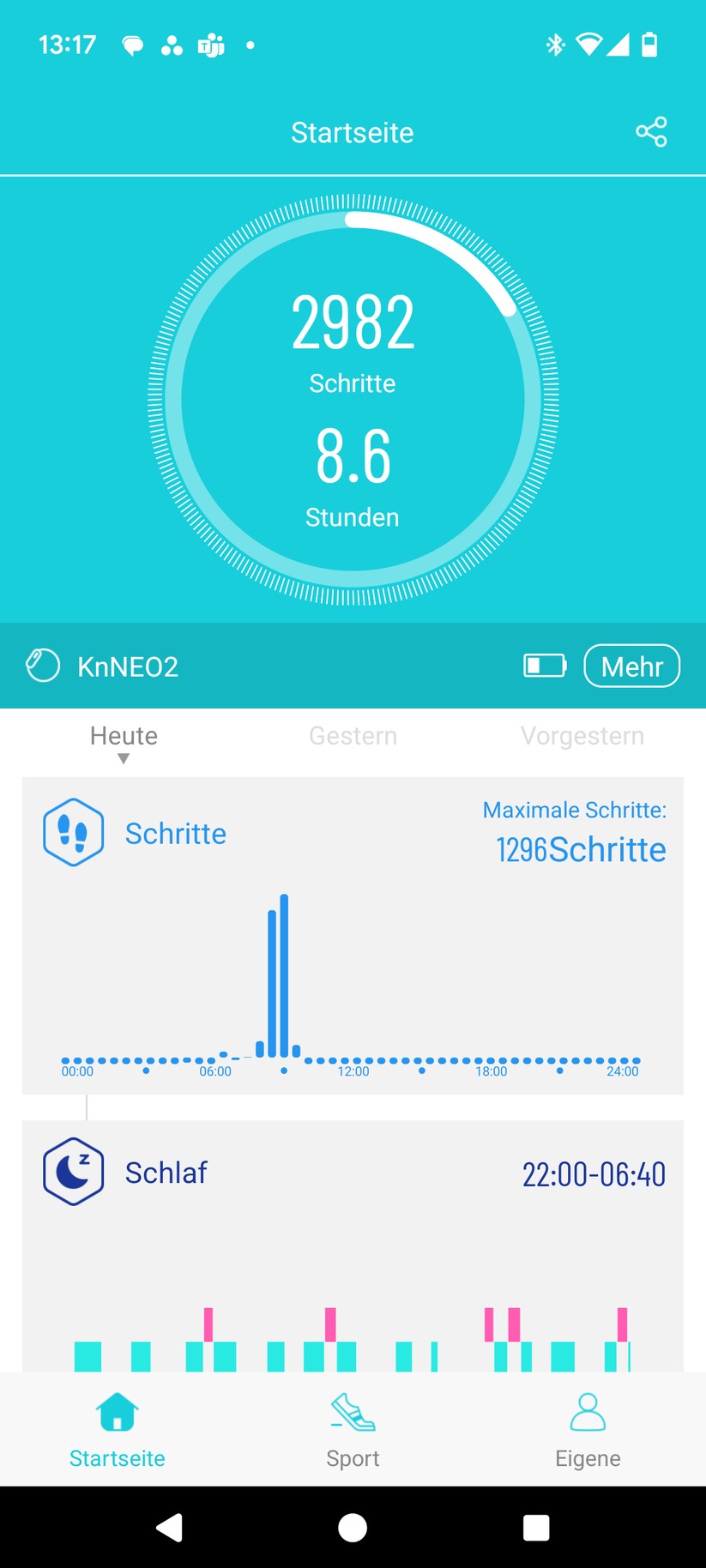This screenshot has width=706, height=1568.
Task: Expand Mehr for device options
Action: pos(631,666)
